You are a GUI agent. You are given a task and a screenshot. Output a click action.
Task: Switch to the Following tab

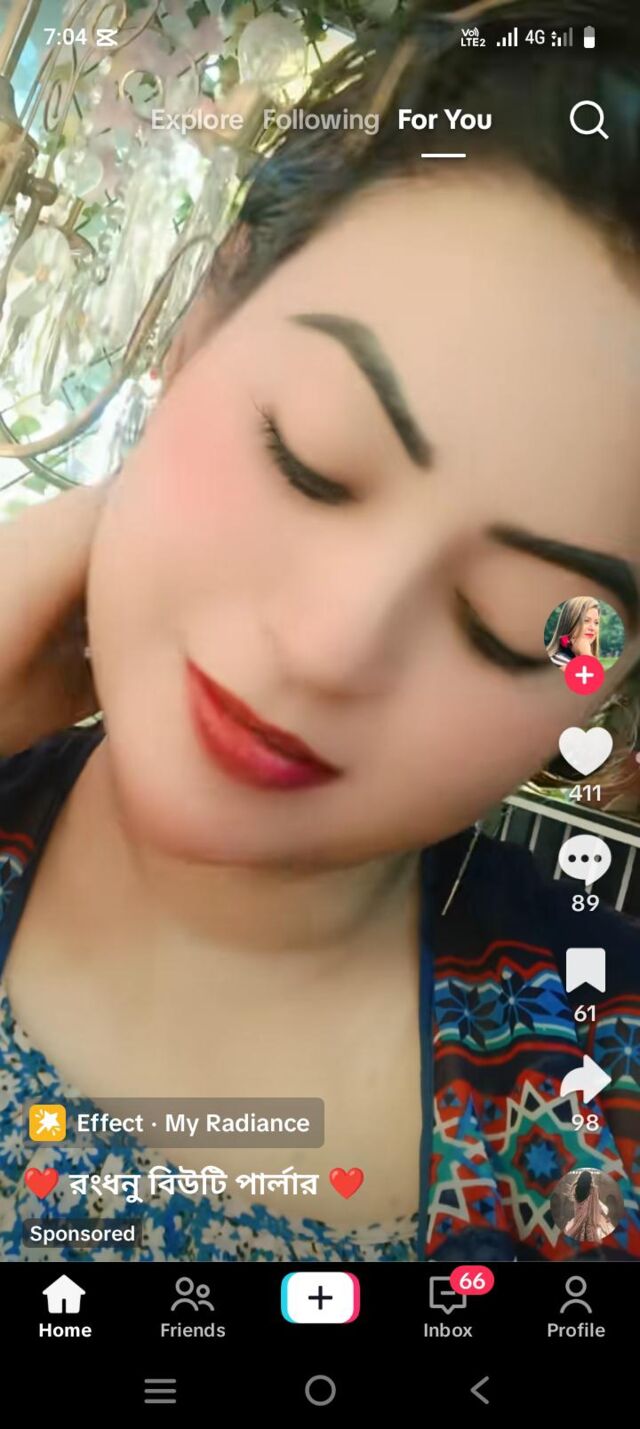[321, 120]
